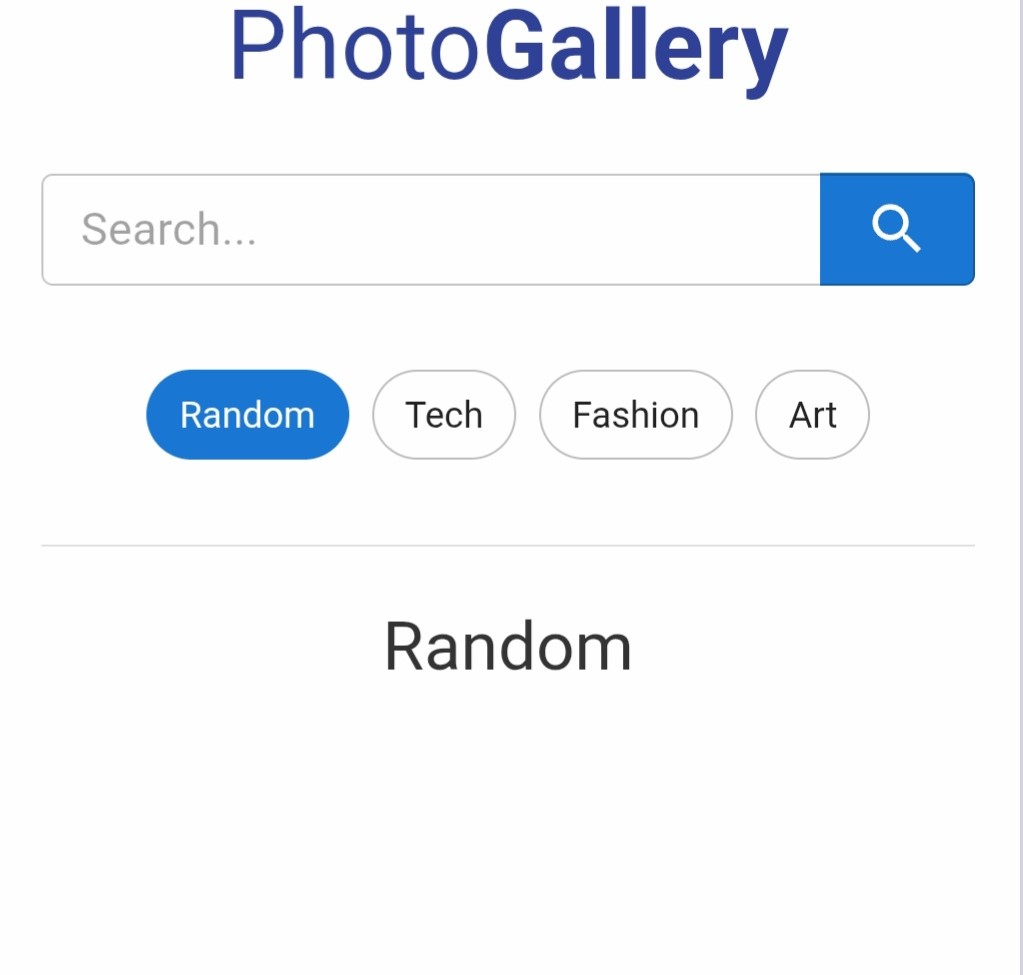Image resolution: width=1023 pixels, height=975 pixels.
Task: Choose the Art category chip
Action: [x=812, y=415]
